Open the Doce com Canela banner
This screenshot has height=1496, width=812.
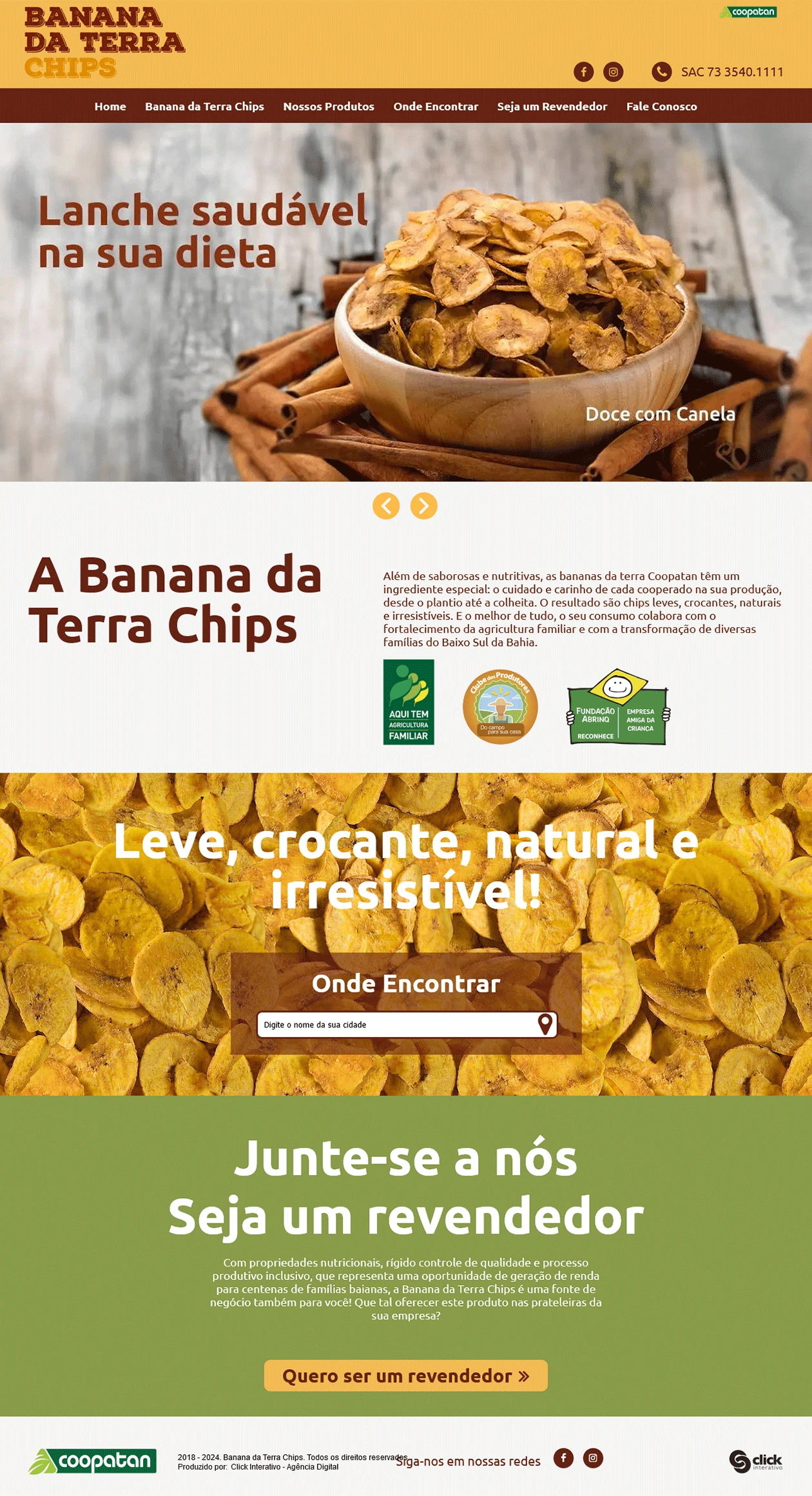coord(660,414)
